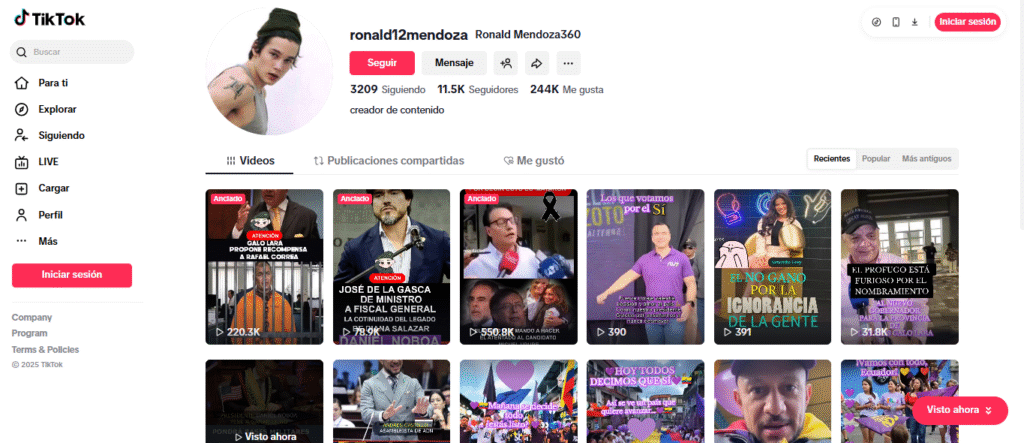Open the three-dot profile options menu

pyautogui.click(x=568, y=63)
